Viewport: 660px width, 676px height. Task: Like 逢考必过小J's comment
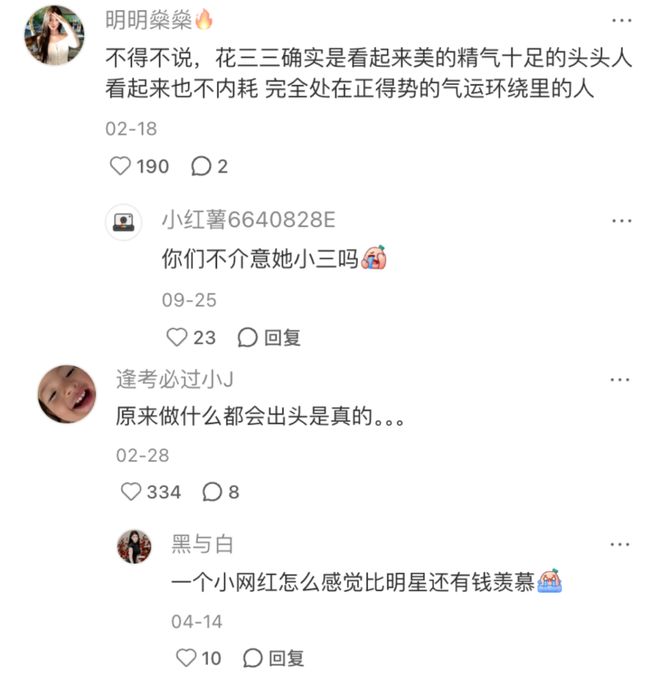[131, 492]
